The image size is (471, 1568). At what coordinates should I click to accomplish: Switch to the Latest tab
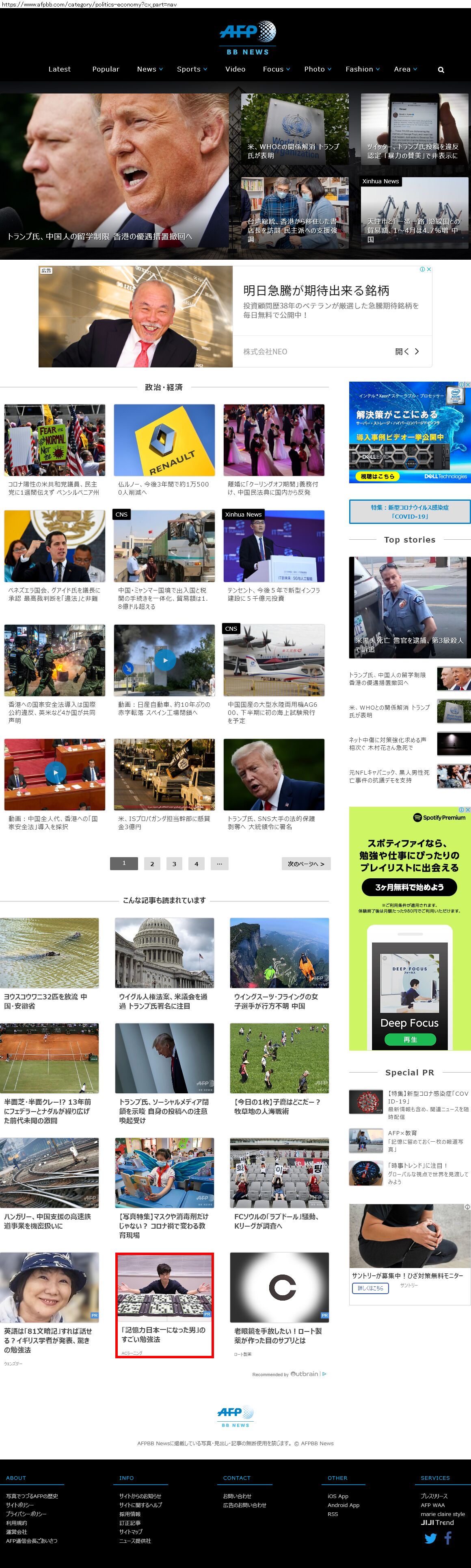point(60,69)
